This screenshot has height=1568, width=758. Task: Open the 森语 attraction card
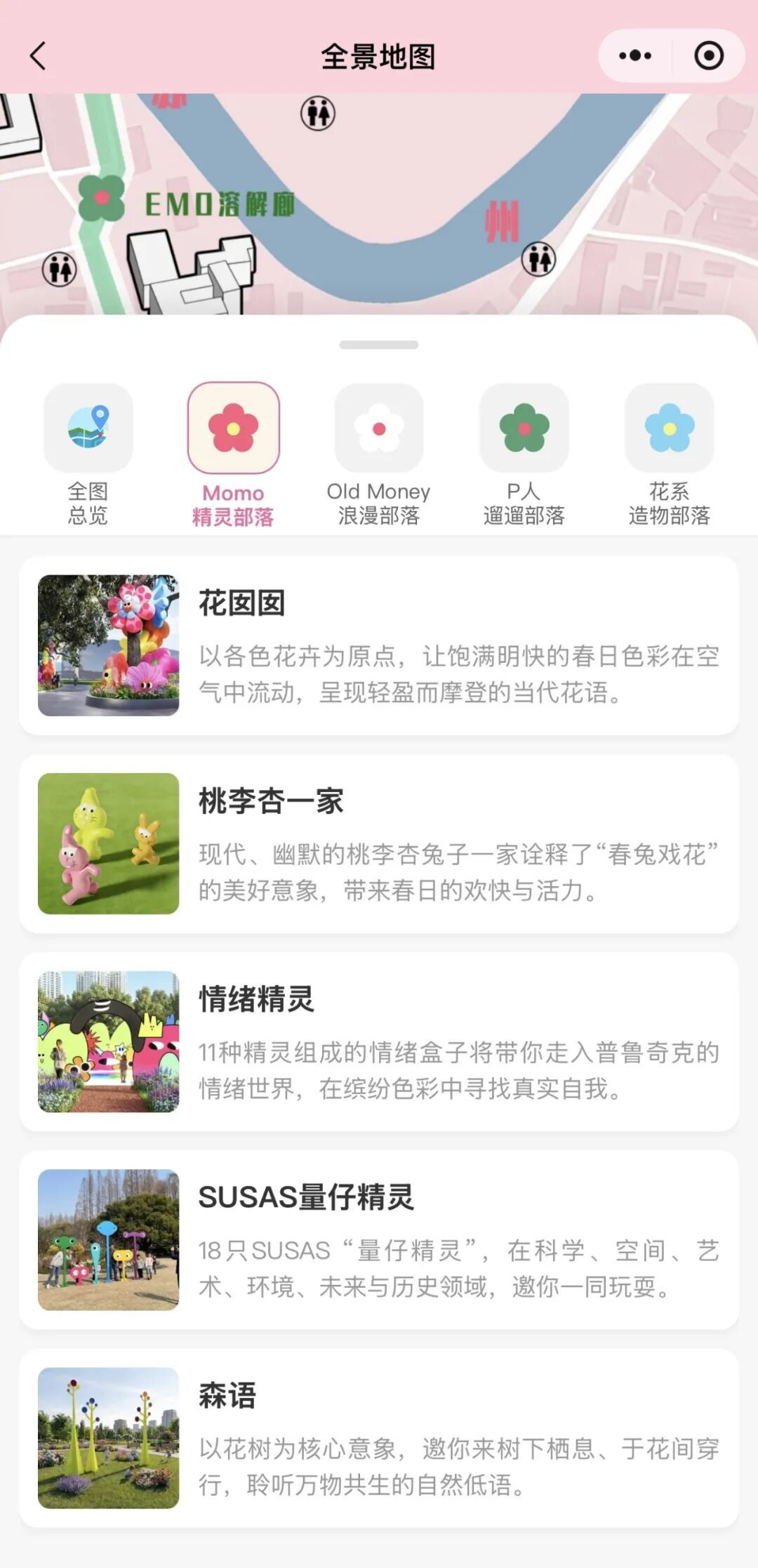coord(379,1437)
